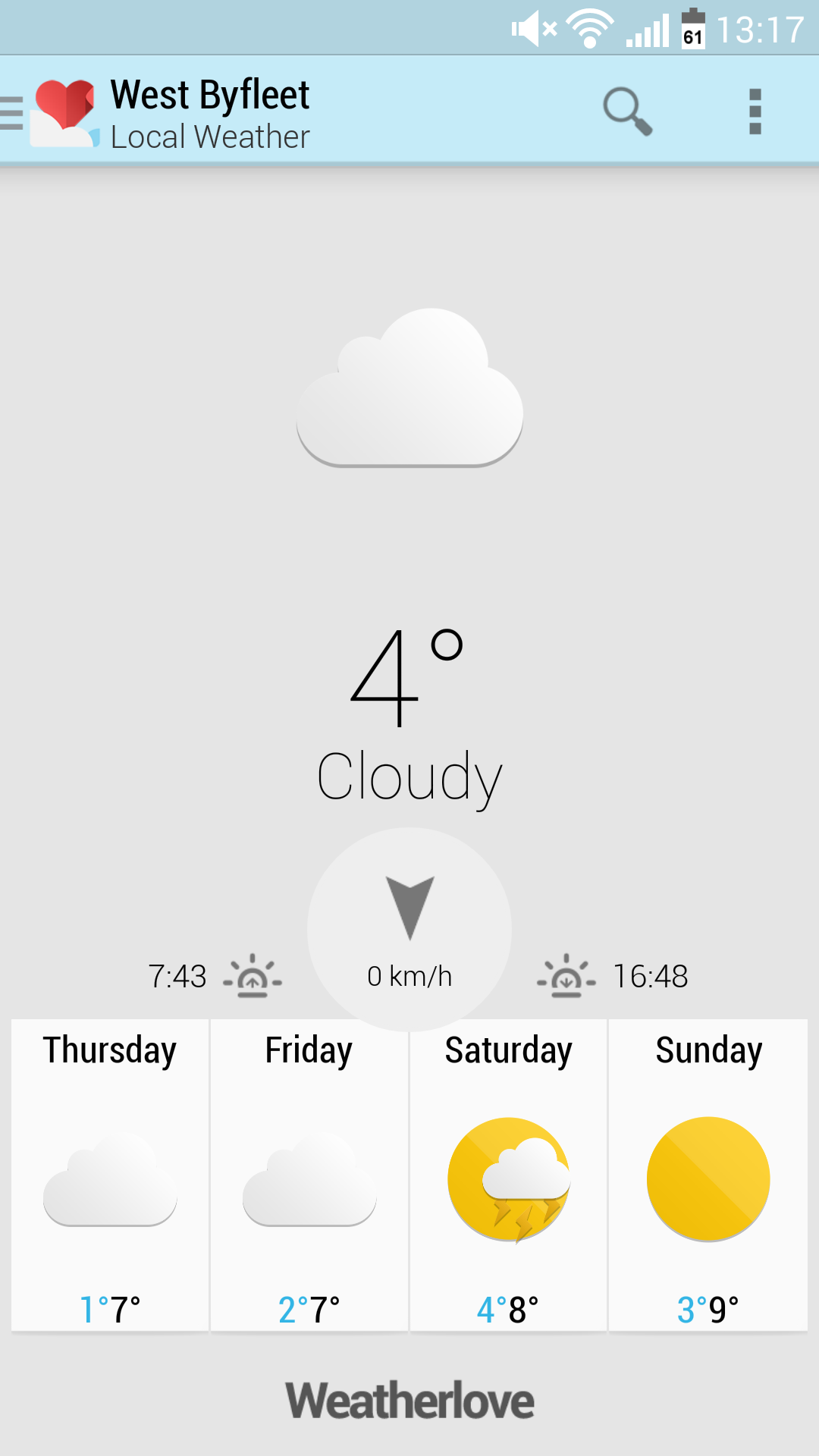Open Thursday's forecast card
Image resolution: width=819 pixels, height=1456 pixels.
point(110,1175)
